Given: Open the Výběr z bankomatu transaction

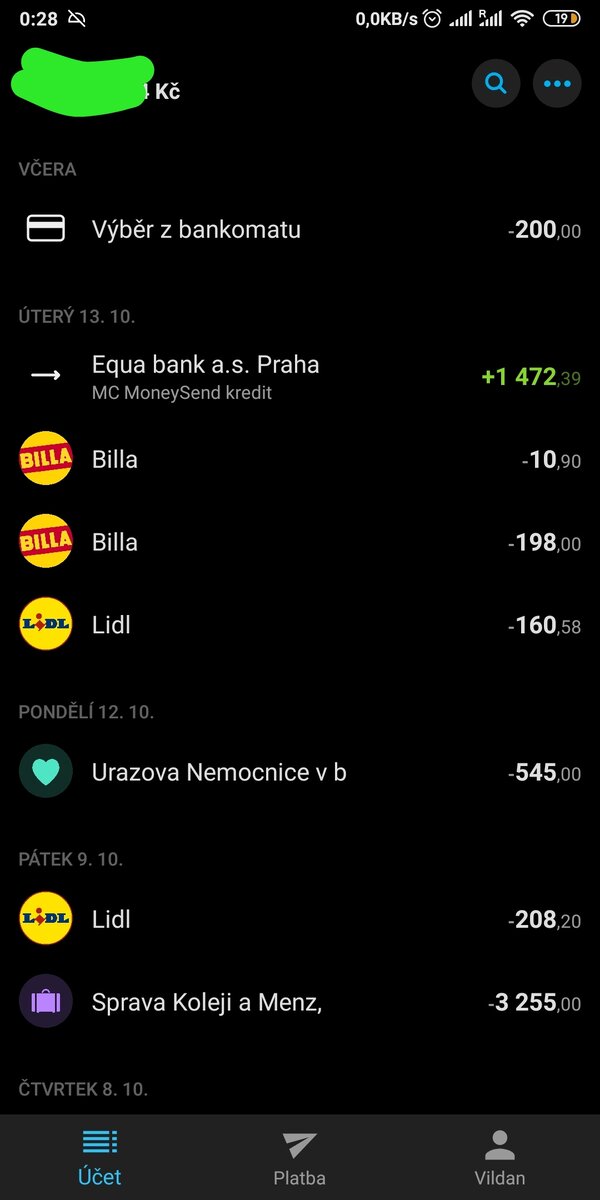Looking at the screenshot, I should (300, 230).
